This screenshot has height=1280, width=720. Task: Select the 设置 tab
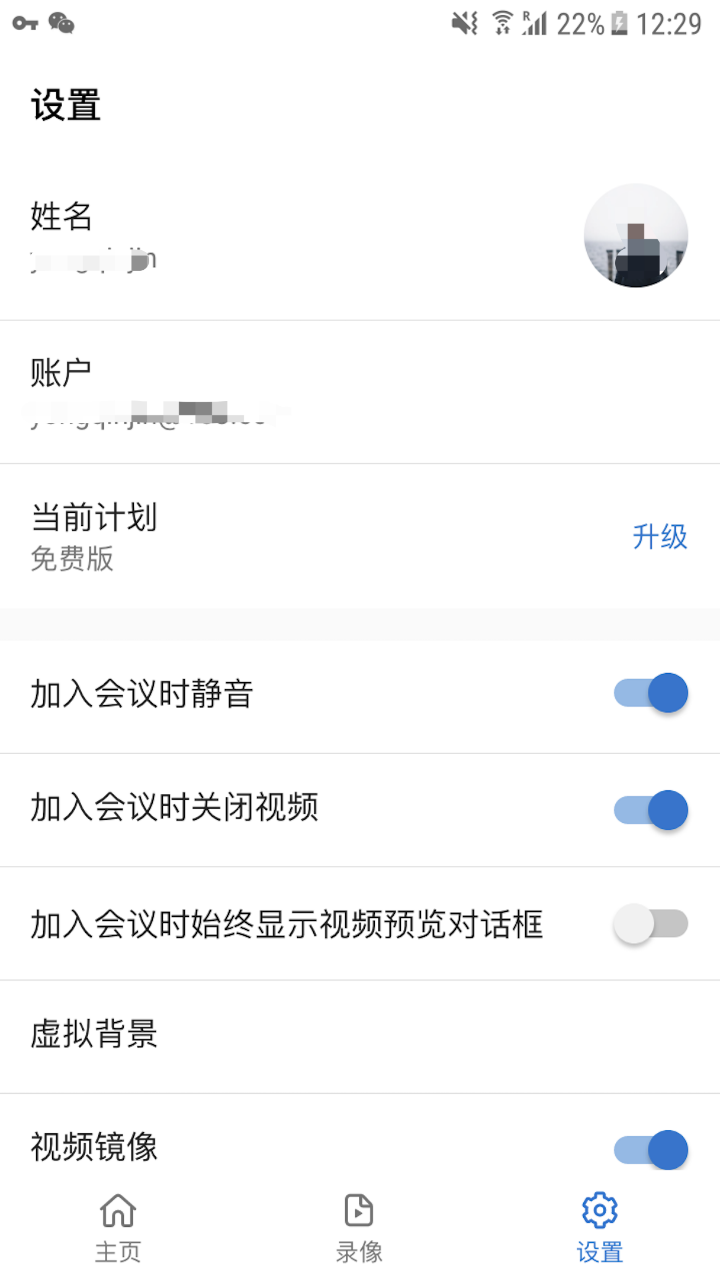(x=600, y=1228)
